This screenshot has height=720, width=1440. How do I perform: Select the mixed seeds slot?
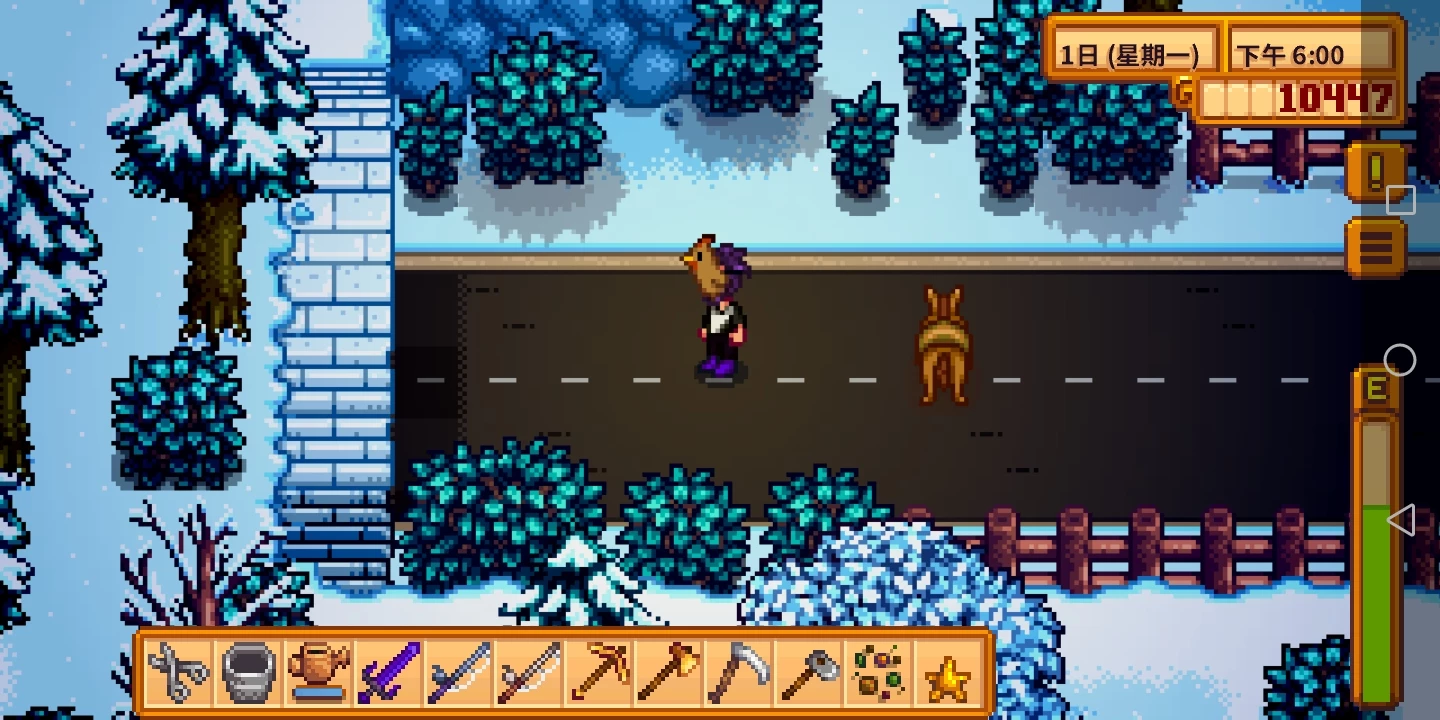(x=878, y=672)
